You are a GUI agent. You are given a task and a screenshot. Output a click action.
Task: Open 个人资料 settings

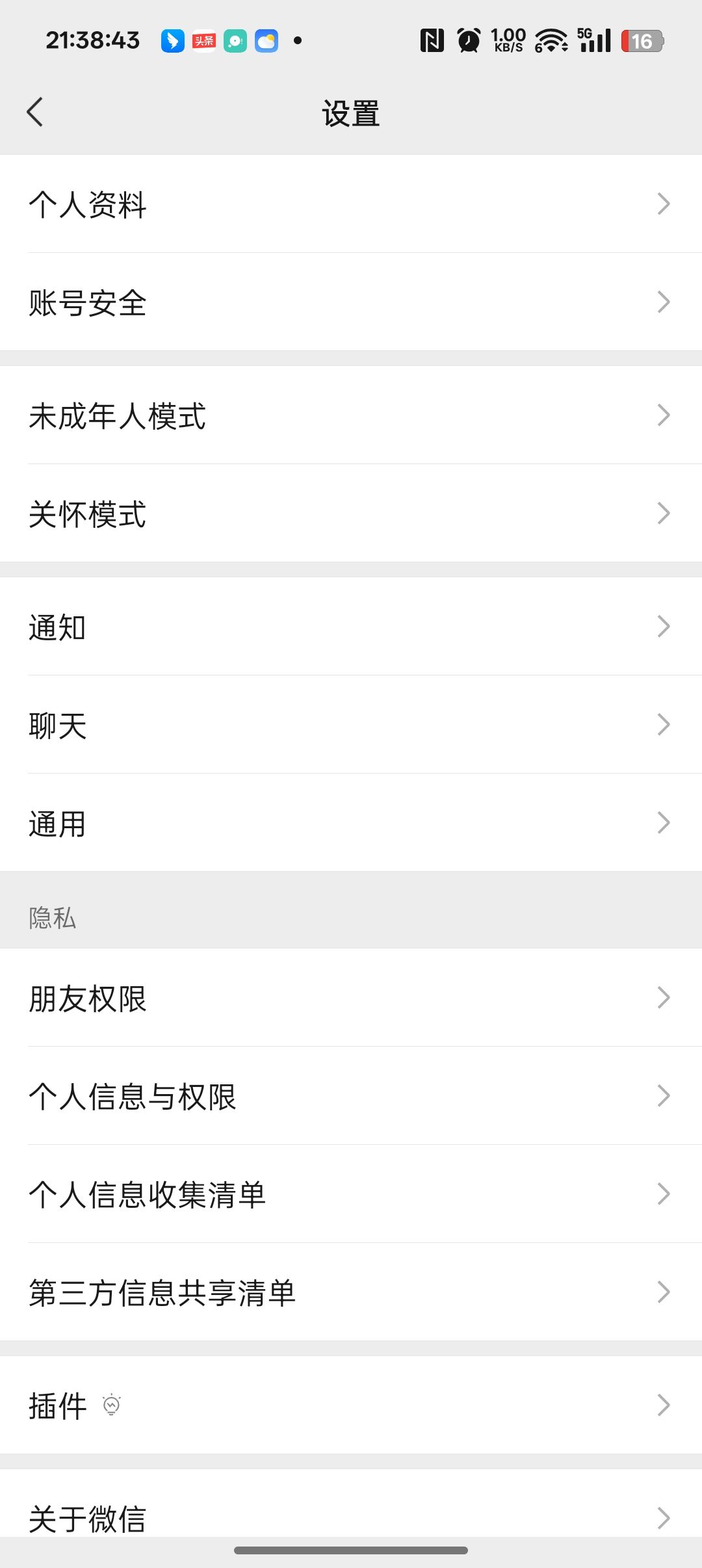[x=351, y=204]
